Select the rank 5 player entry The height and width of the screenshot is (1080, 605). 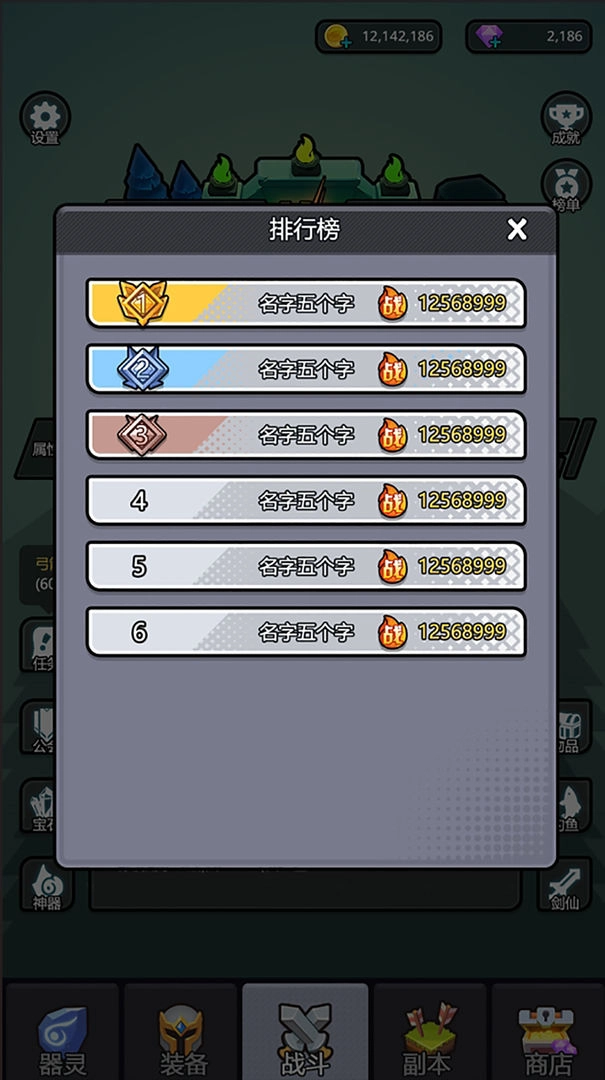pyautogui.click(x=306, y=566)
